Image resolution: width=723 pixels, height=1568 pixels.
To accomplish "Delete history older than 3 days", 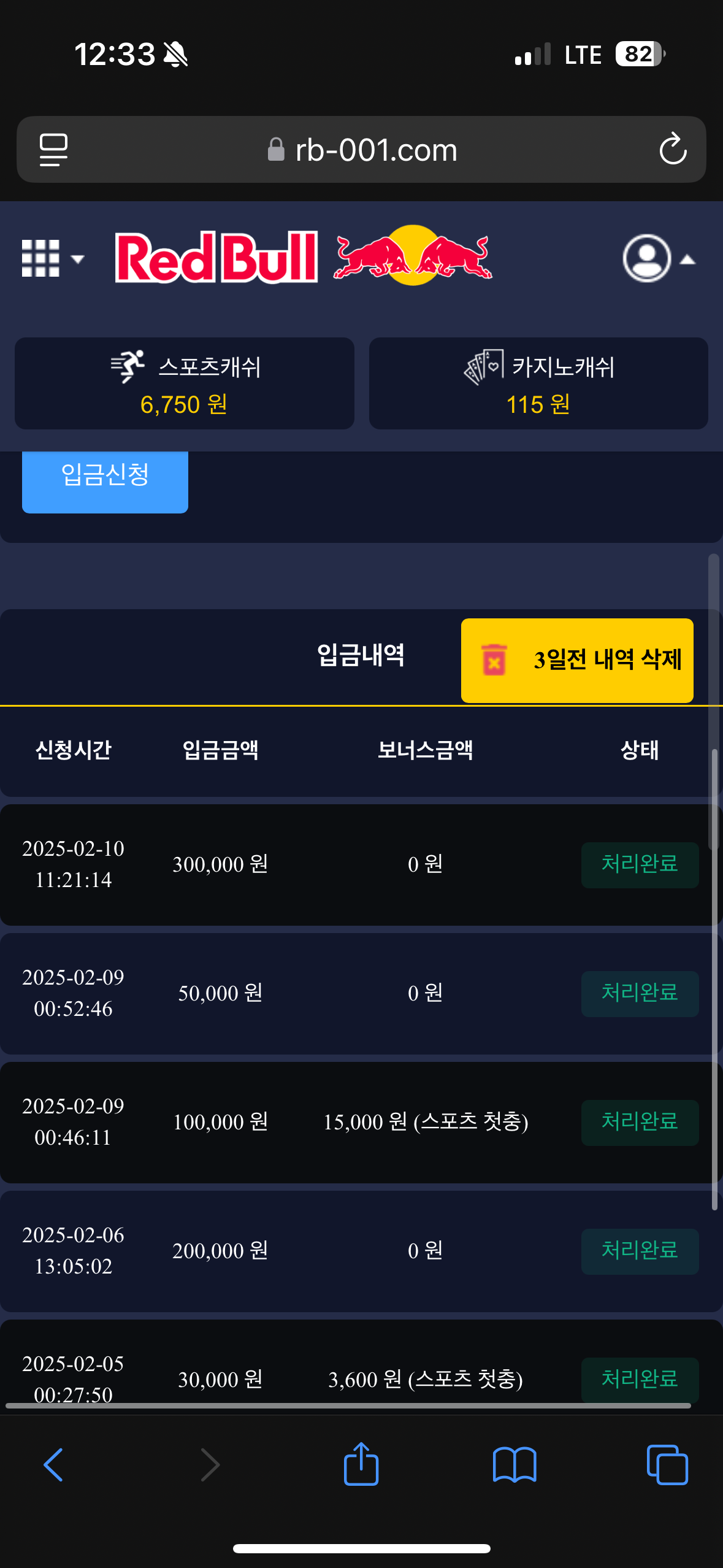I will tap(577, 660).
